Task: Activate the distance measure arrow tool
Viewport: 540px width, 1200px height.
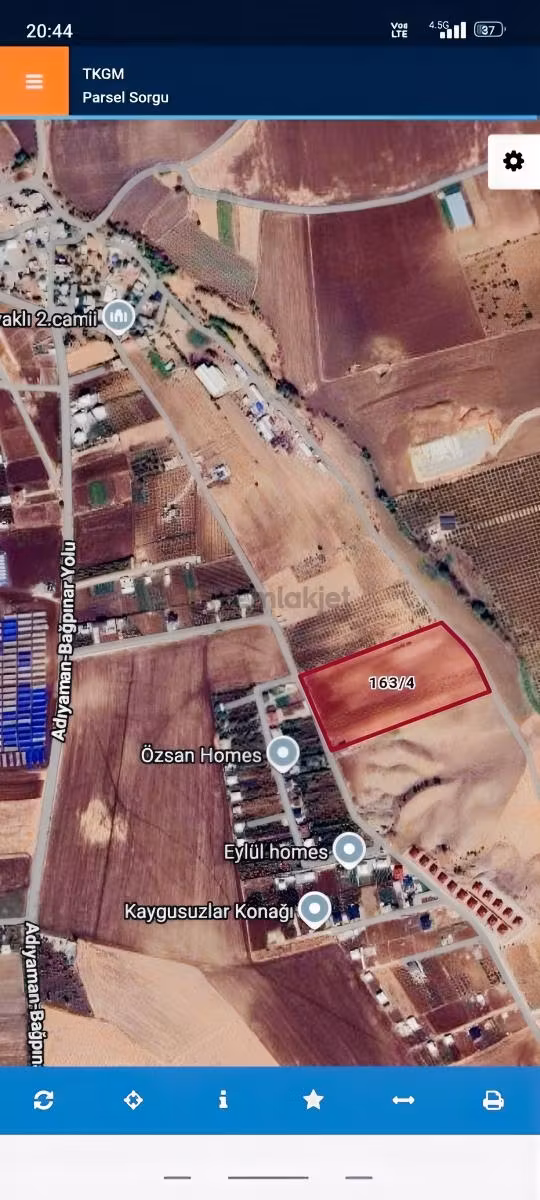Action: 403,1100
